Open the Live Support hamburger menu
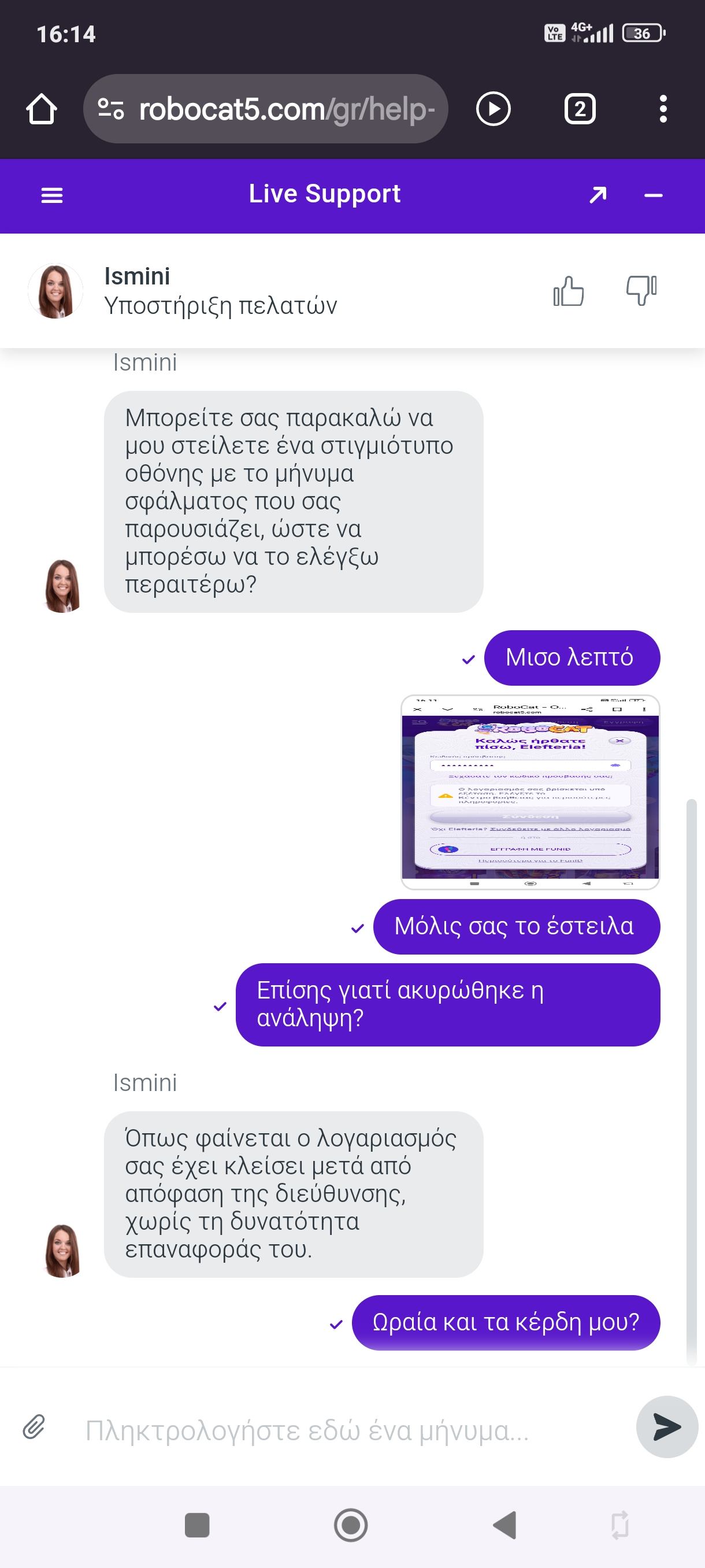Viewport: 705px width, 1568px height. click(51, 195)
